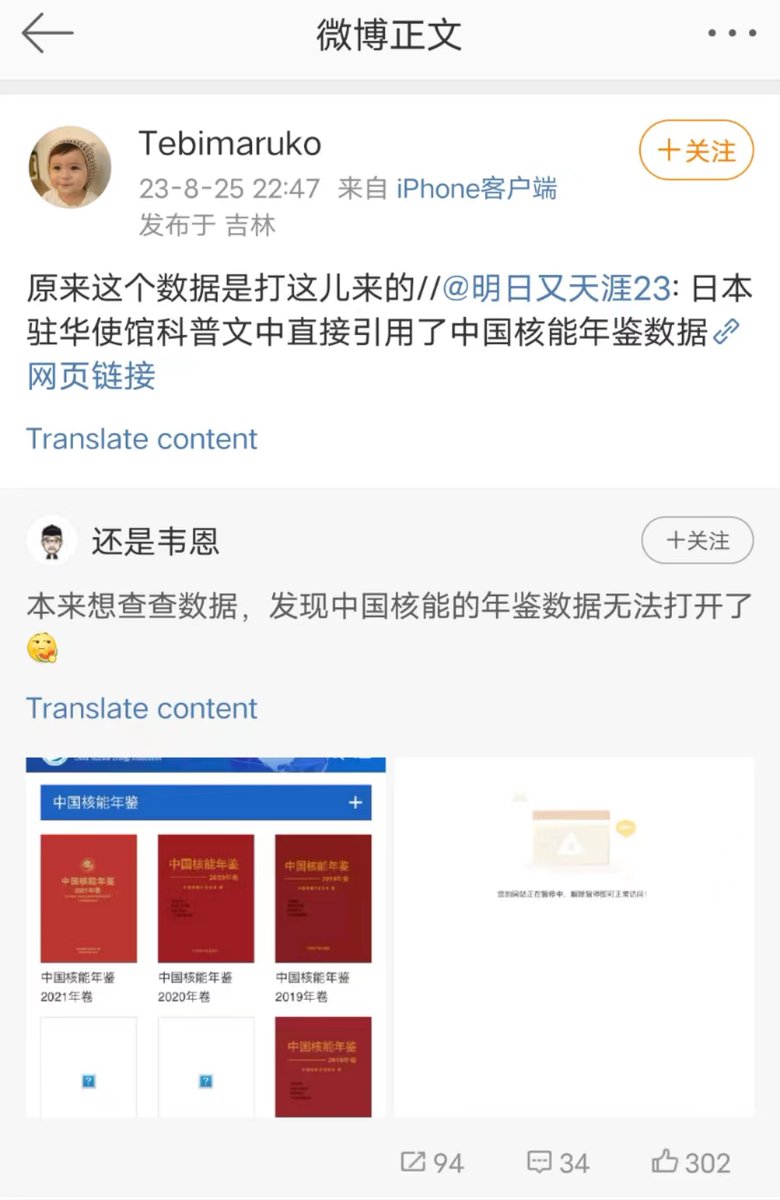Viewport: 780px width, 1200px height.
Task: Open 还是韦恩's profile avatar
Action: 52,542
